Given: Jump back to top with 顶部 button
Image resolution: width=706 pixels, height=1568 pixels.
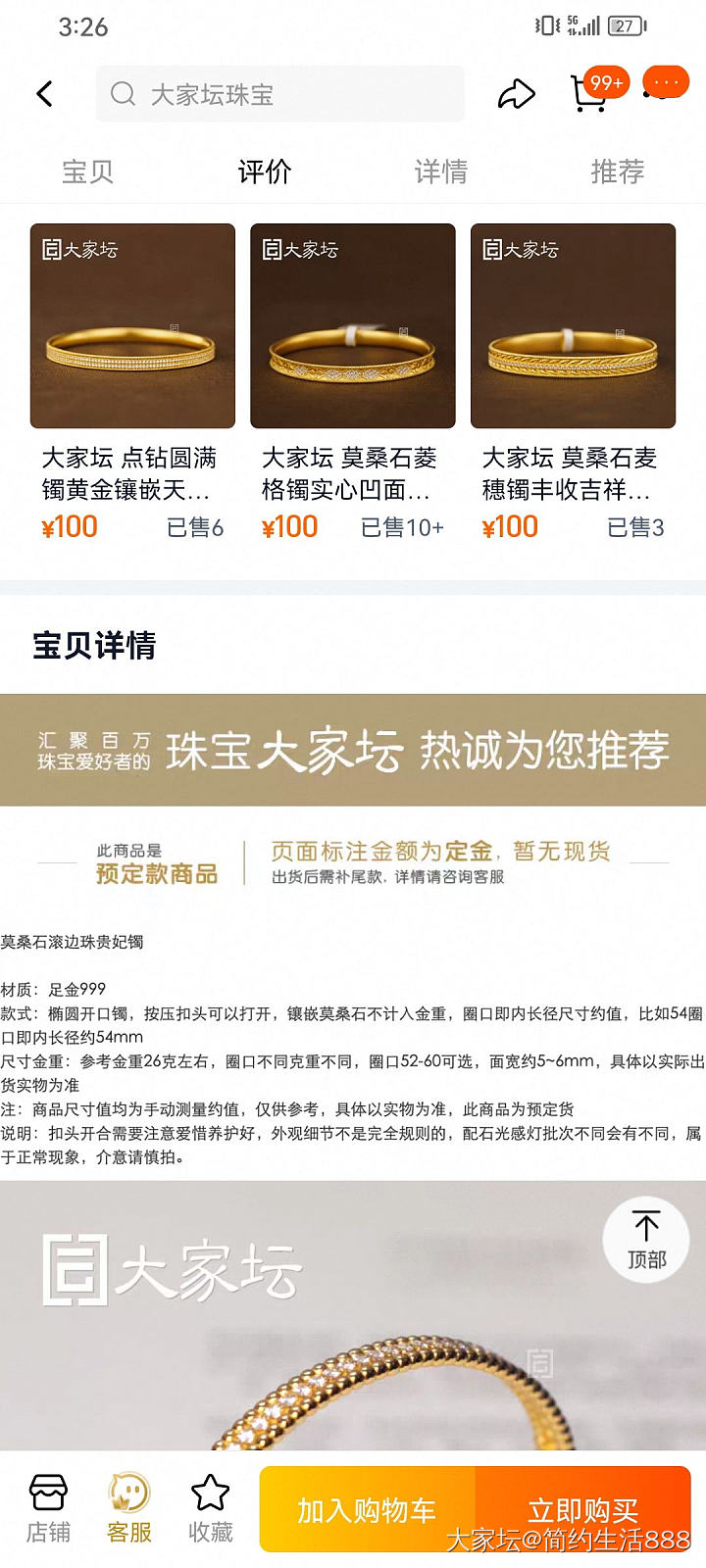Looking at the screenshot, I should 646,1239.
